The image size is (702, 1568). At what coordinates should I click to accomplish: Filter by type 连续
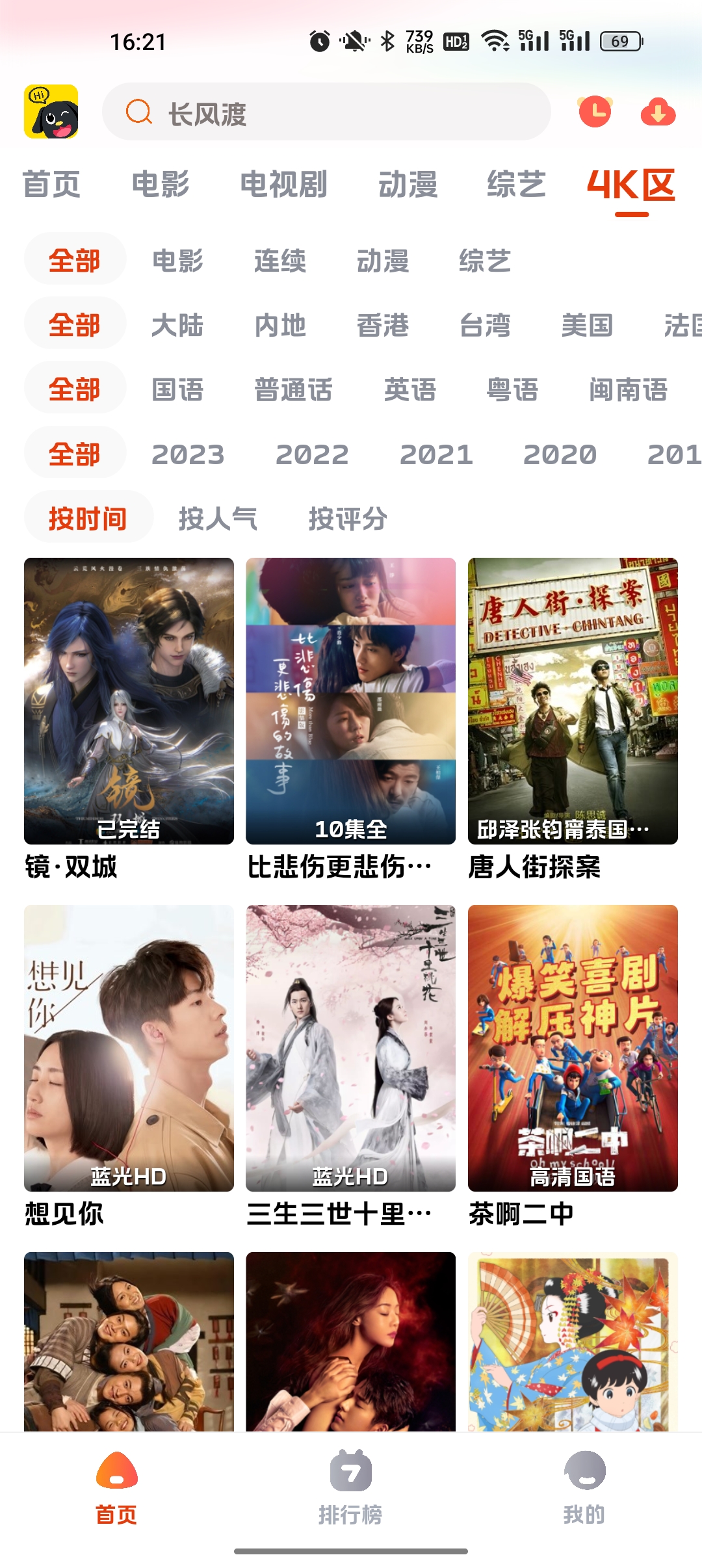tap(279, 261)
